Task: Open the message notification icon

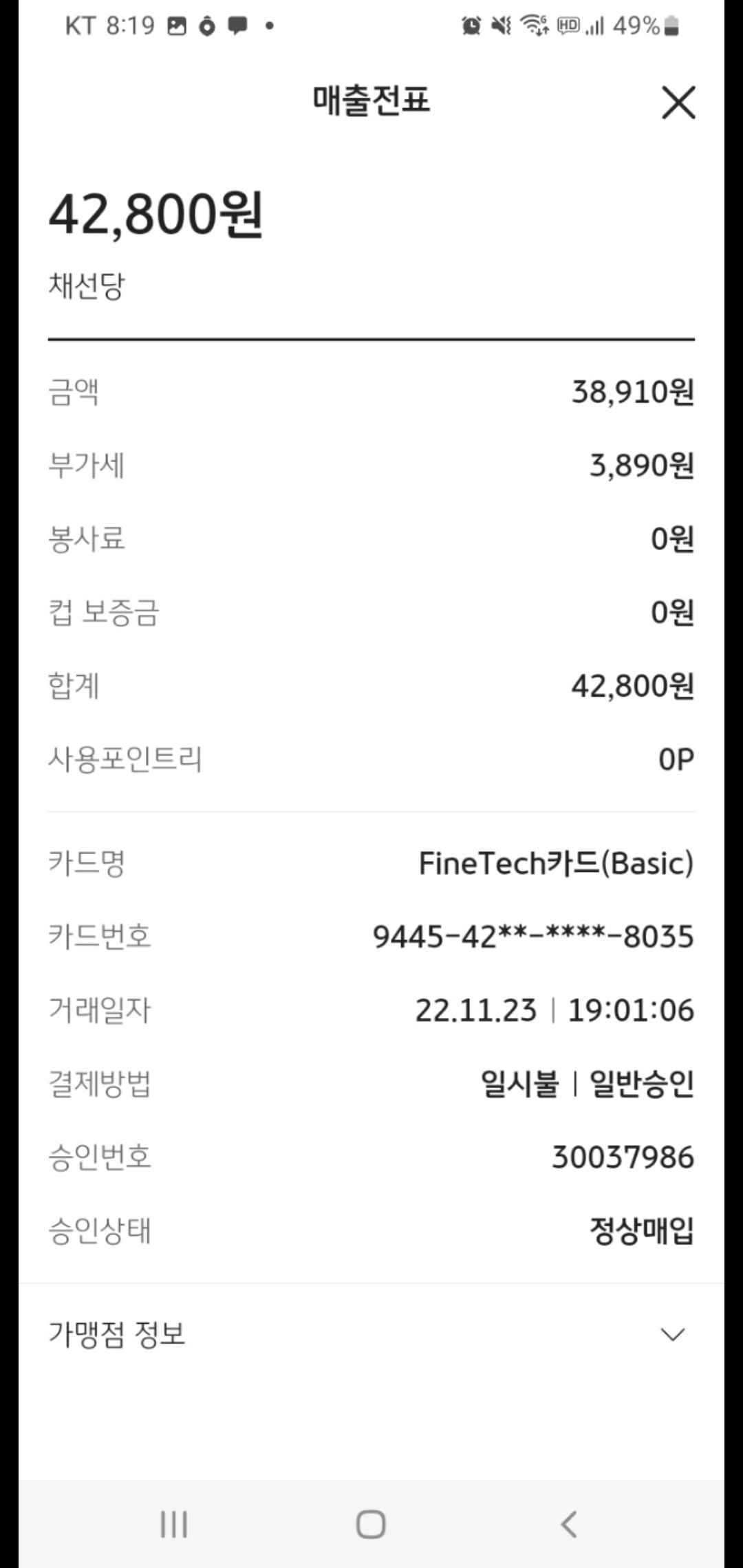Action: click(239, 28)
